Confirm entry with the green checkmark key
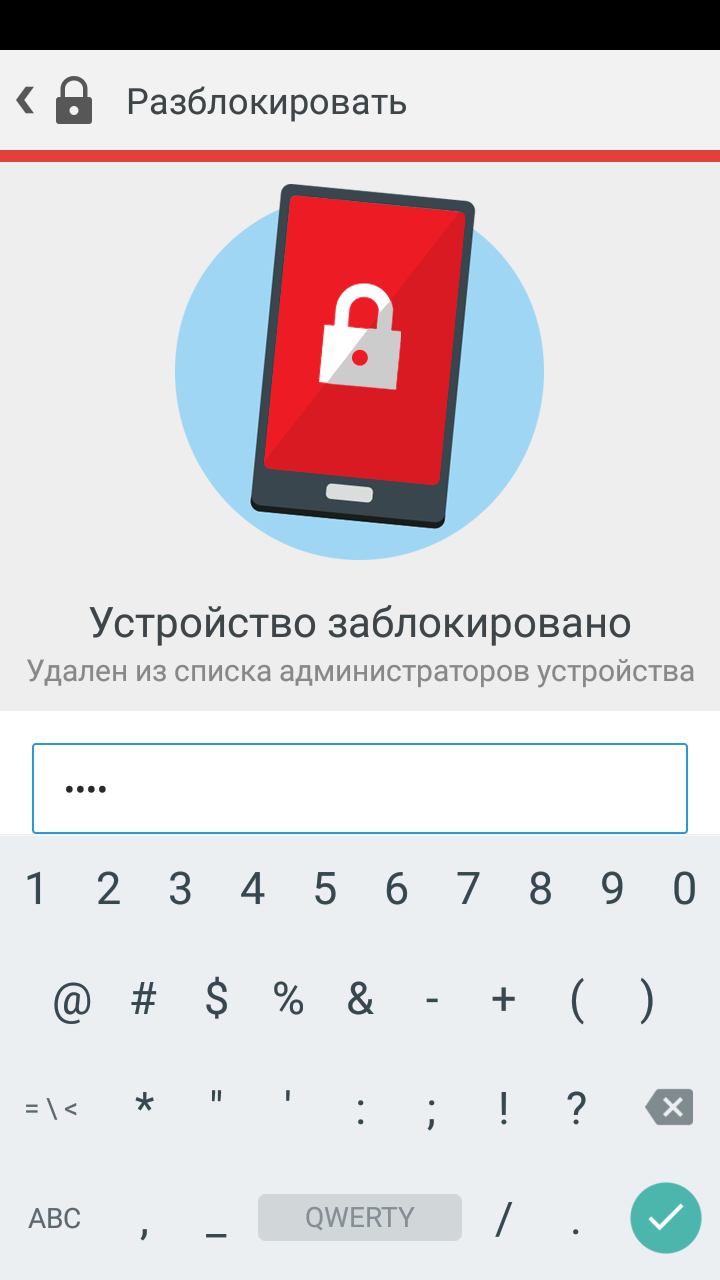This screenshot has height=1280, width=720. pos(665,1217)
